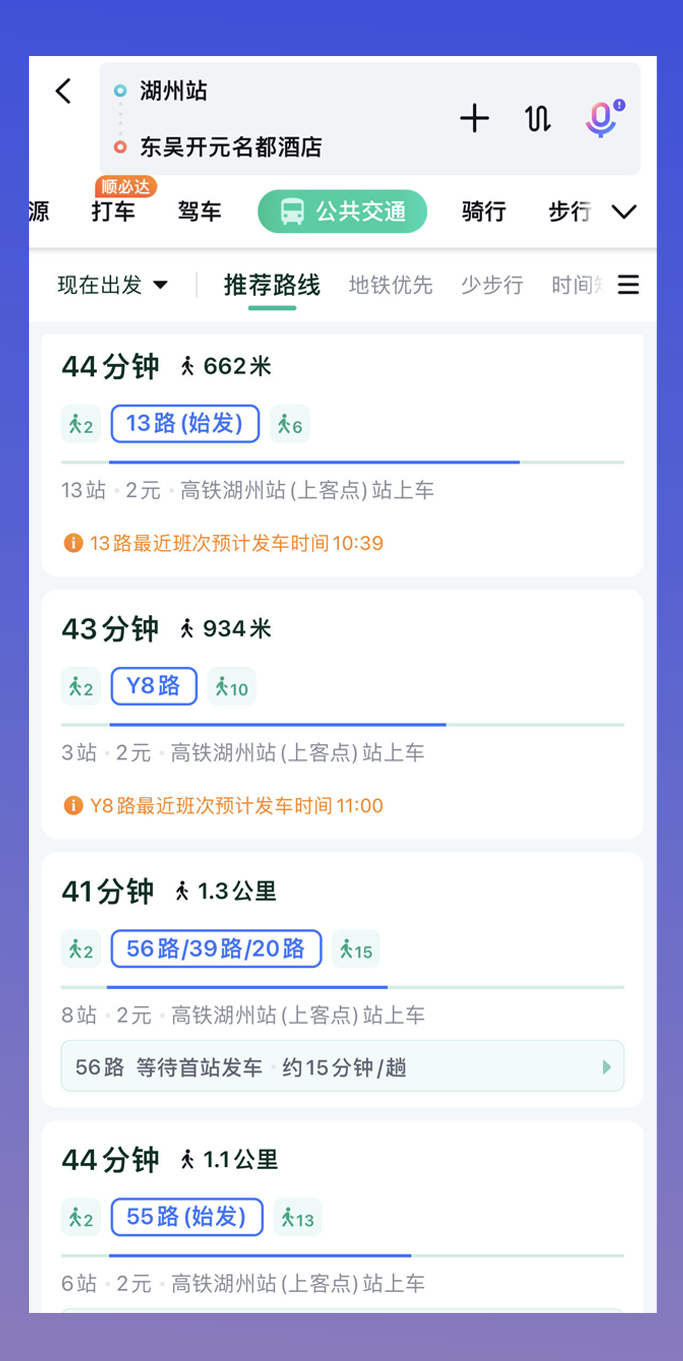Switch to the 驾车 tab
Screen dimensions: 683x1361
click(x=199, y=211)
